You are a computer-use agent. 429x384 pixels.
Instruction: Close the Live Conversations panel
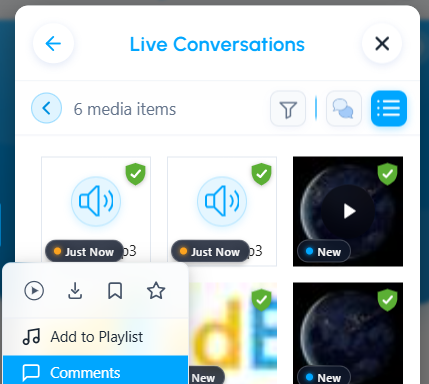point(382,44)
